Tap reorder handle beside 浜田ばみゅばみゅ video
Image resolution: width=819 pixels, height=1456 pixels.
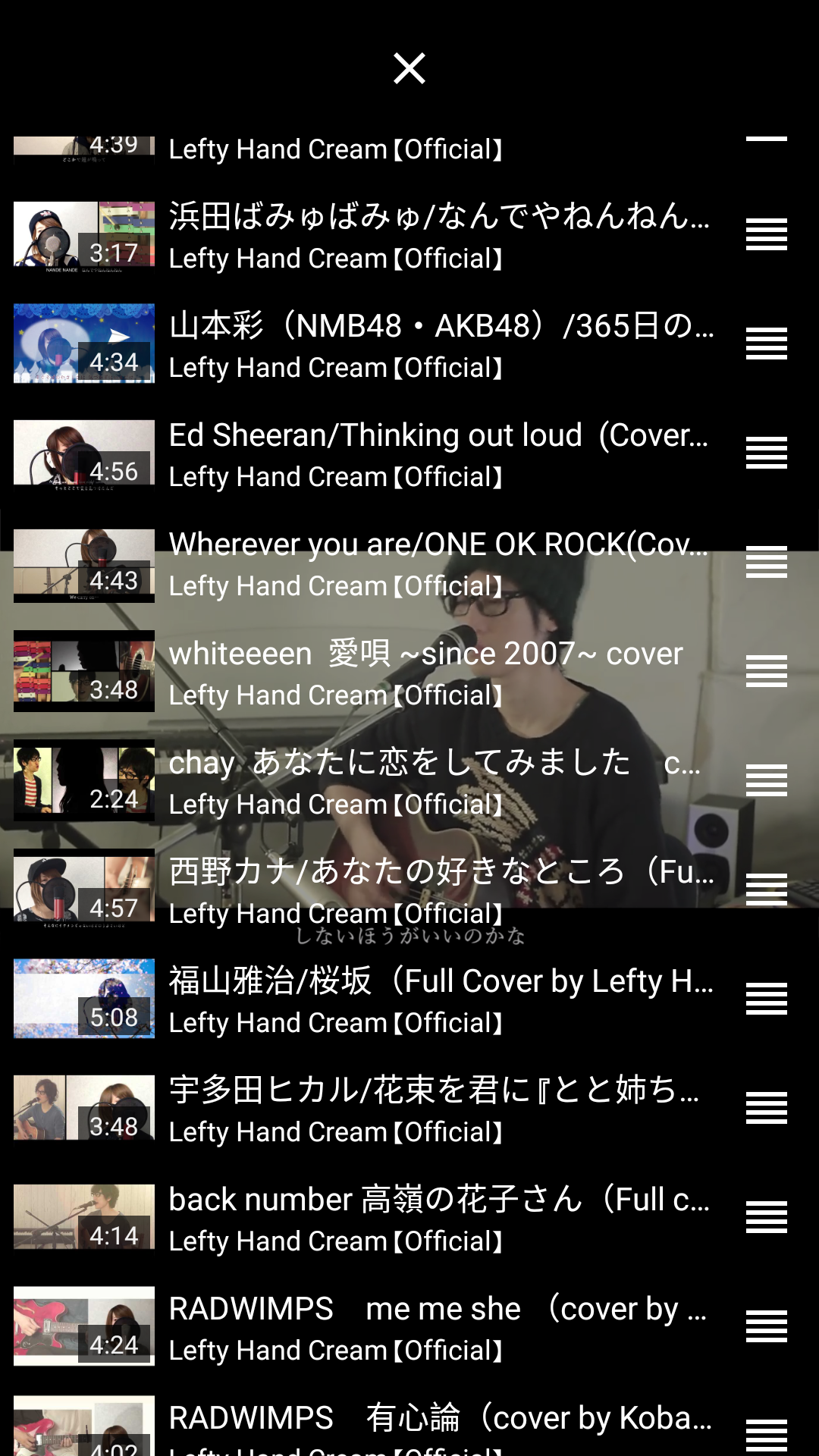766,235
